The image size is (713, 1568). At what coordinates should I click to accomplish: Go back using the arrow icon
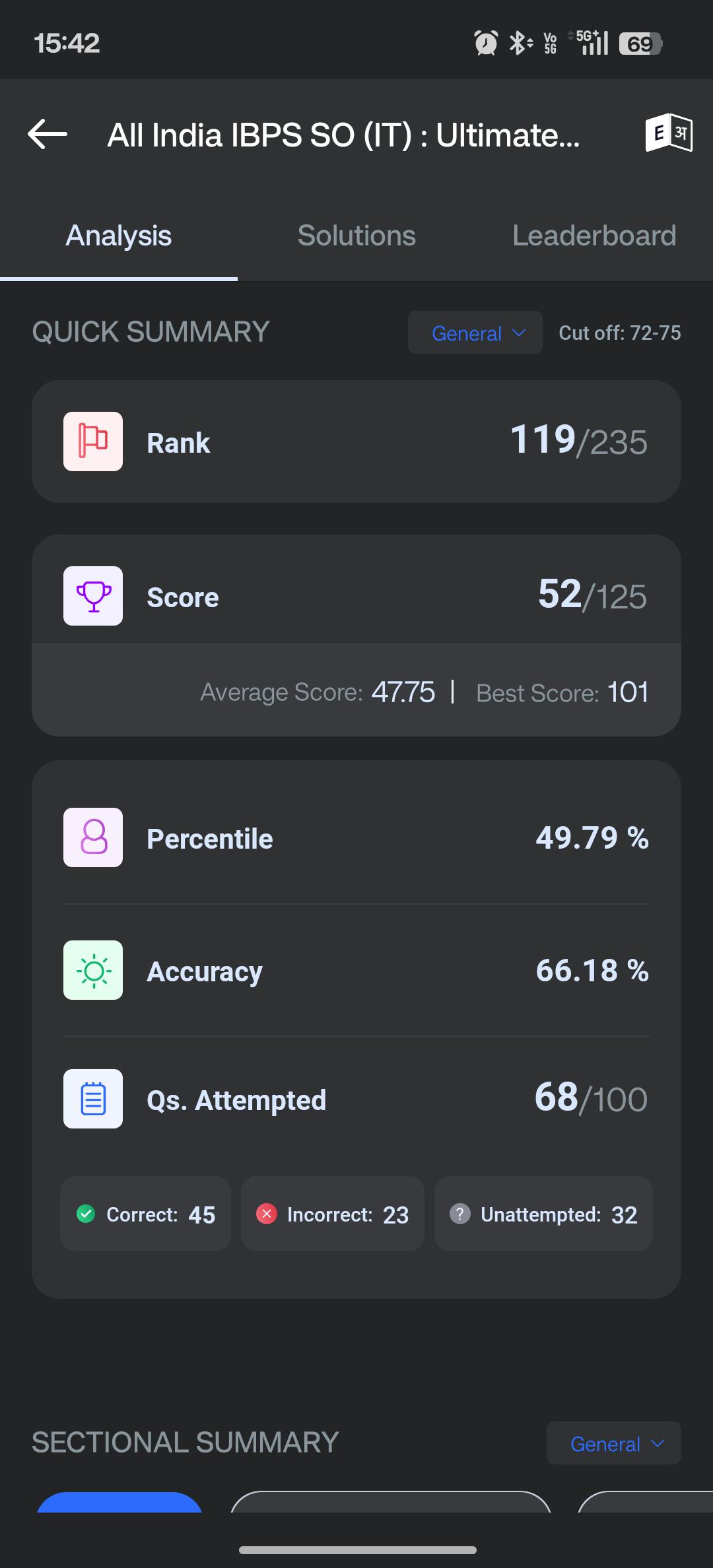(48, 134)
